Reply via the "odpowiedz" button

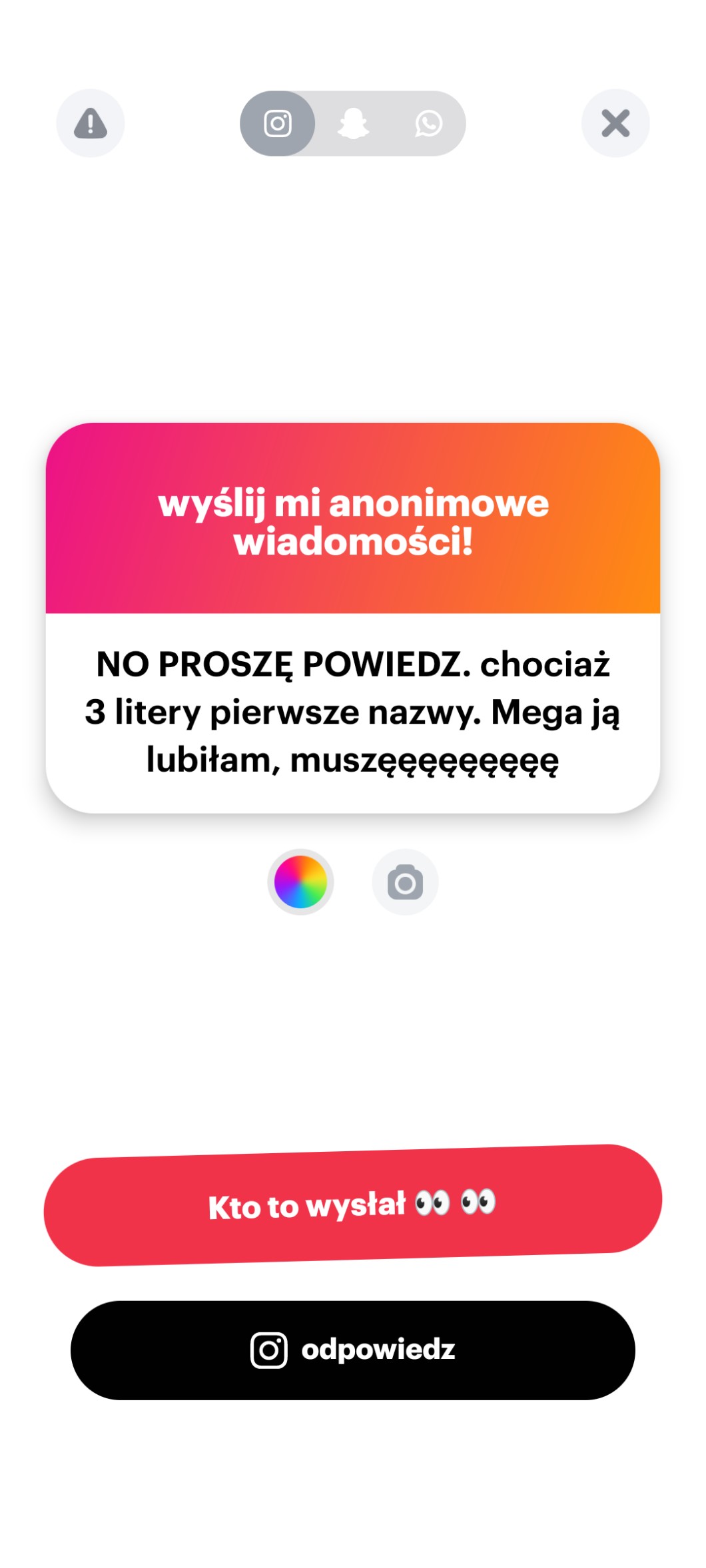353,1350
